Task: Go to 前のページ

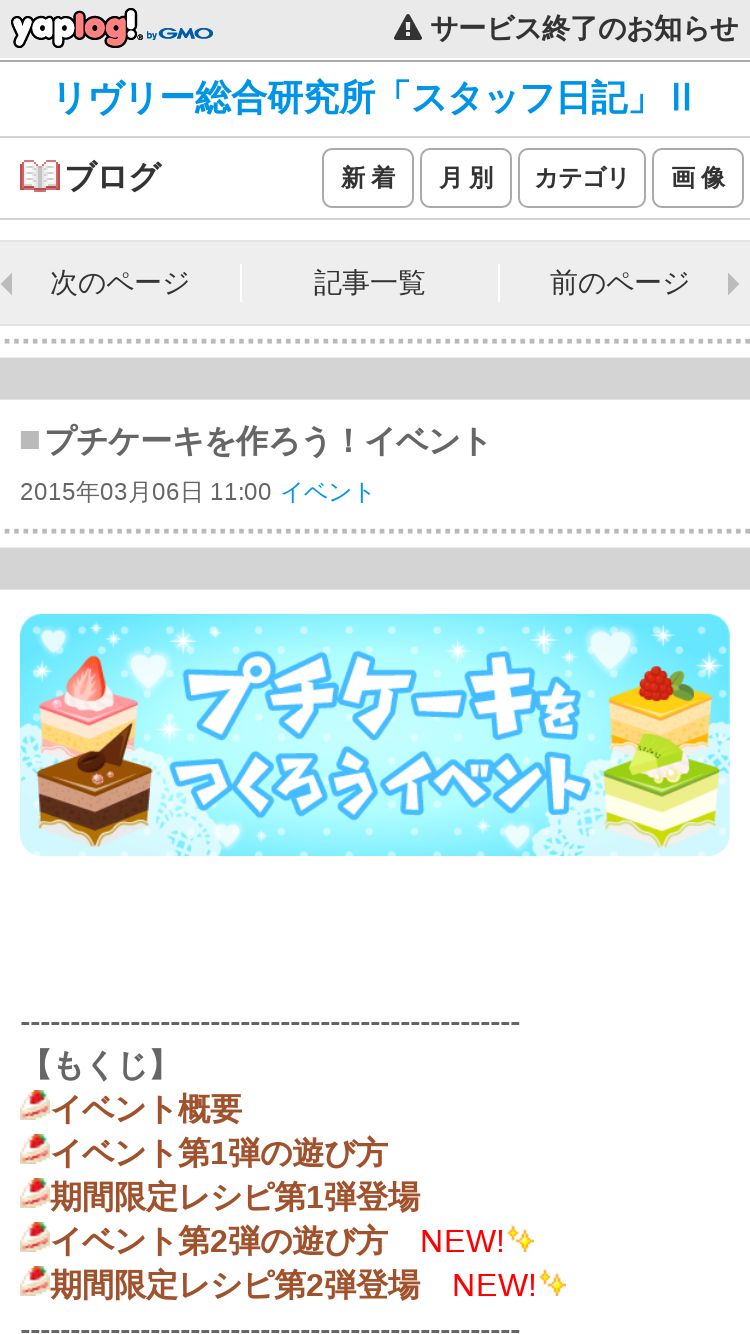Action: (x=620, y=283)
